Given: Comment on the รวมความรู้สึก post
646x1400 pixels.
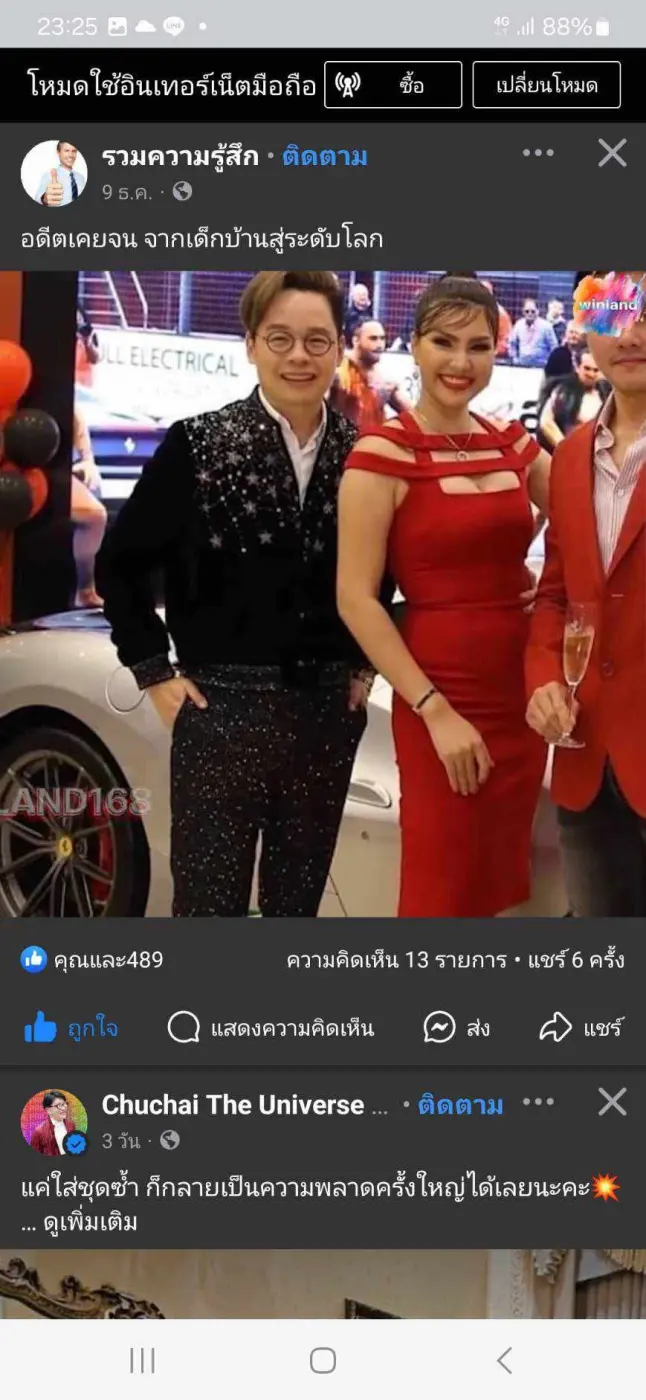Looking at the screenshot, I should [270, 1027].
